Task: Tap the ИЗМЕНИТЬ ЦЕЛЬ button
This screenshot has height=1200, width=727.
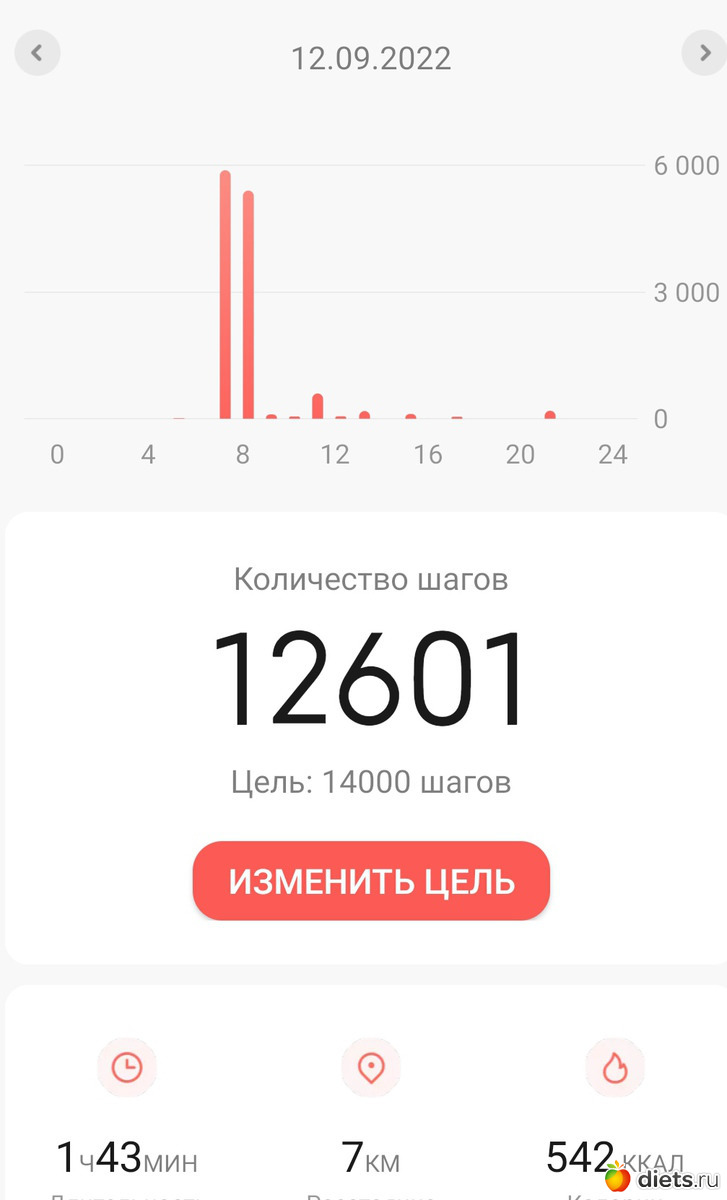Action: [x=371, y=881]
